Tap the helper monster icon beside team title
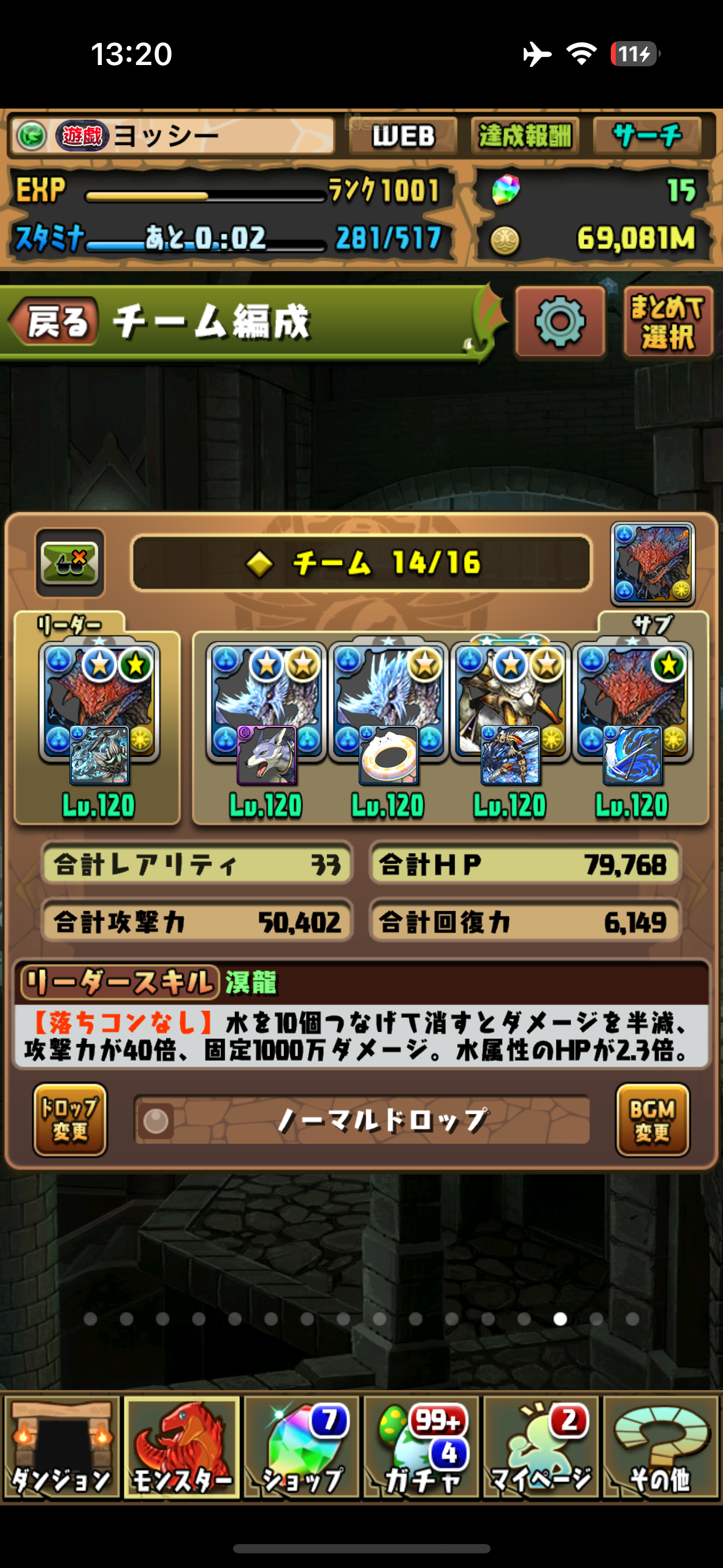This screenshot has width=723, height=1568. pyautogui.click(x=652, y=563)
